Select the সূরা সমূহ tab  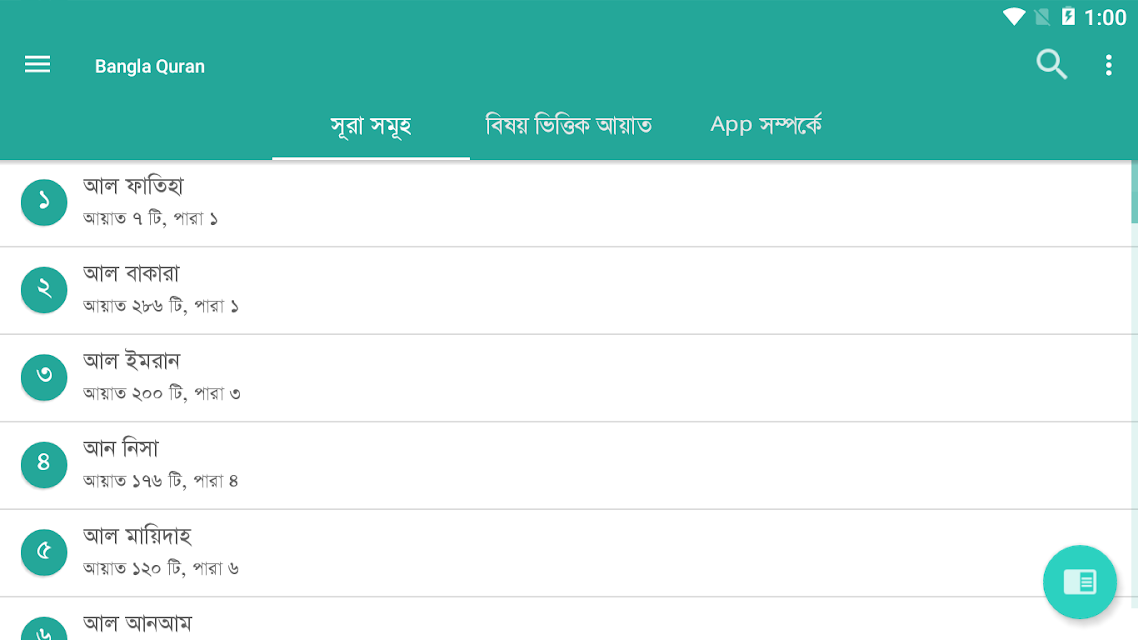[x=371, y=126]
